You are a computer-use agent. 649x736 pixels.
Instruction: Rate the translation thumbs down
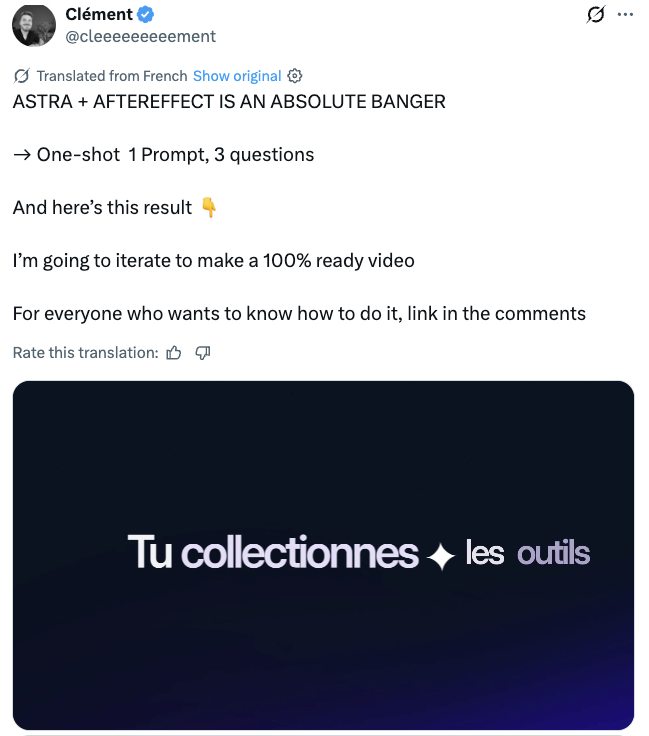pyautogui.click(x=203, y=353)
